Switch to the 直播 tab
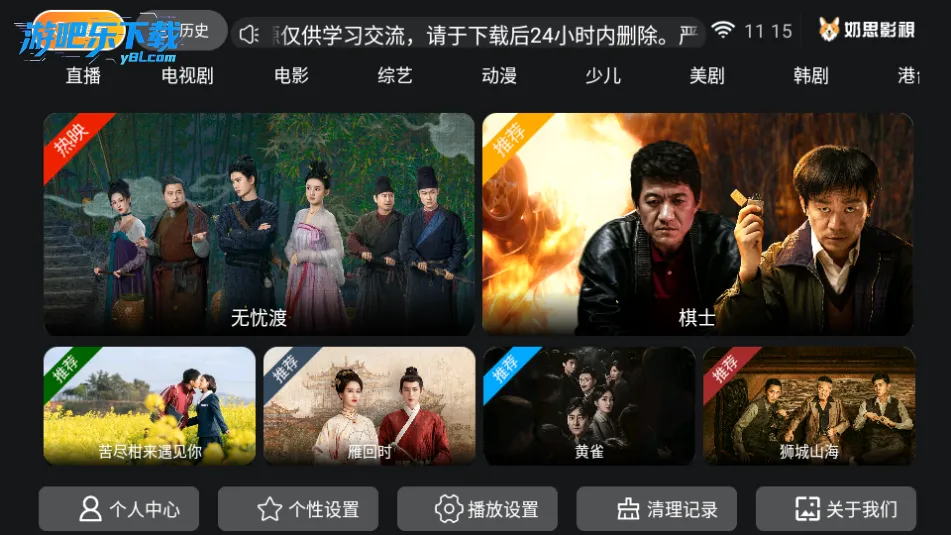Screen dimensions: 951x535 tap(83, 75)
